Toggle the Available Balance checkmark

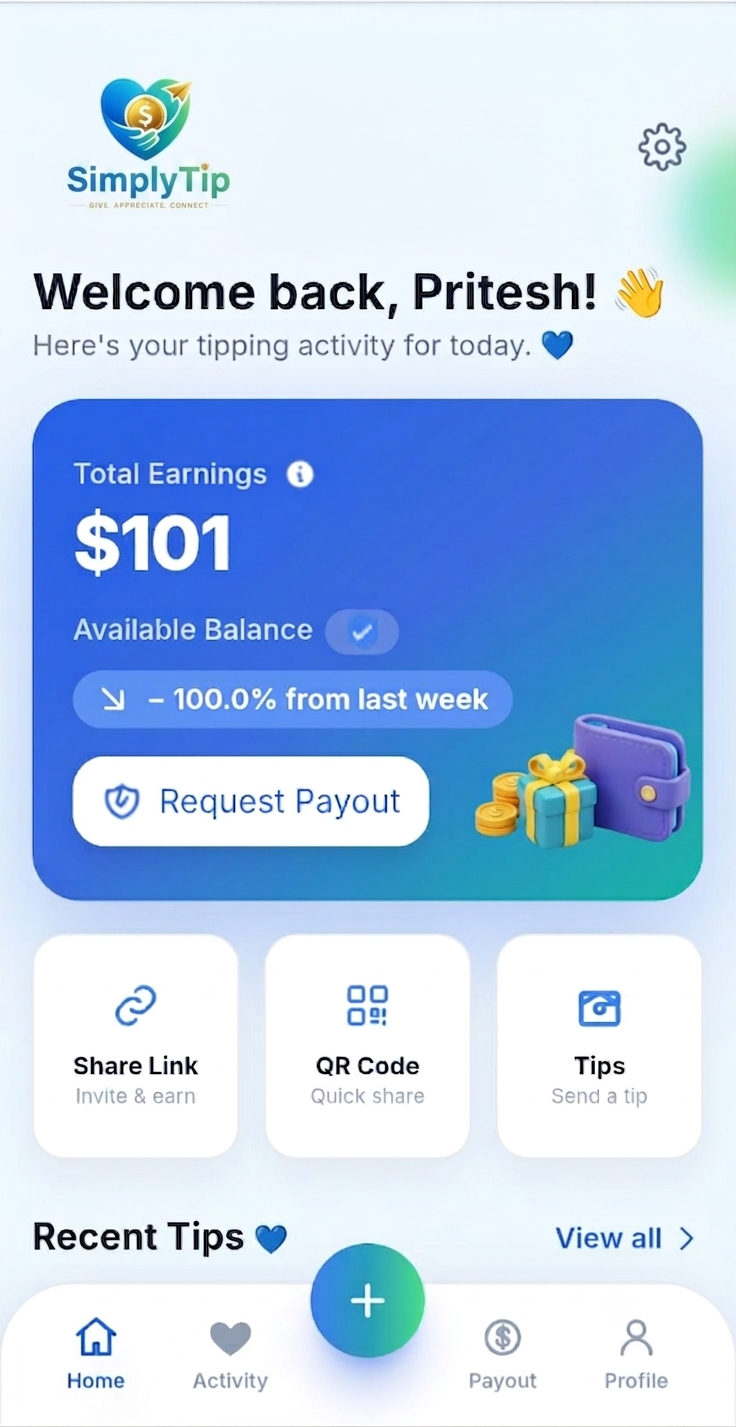tap(362, 631)
